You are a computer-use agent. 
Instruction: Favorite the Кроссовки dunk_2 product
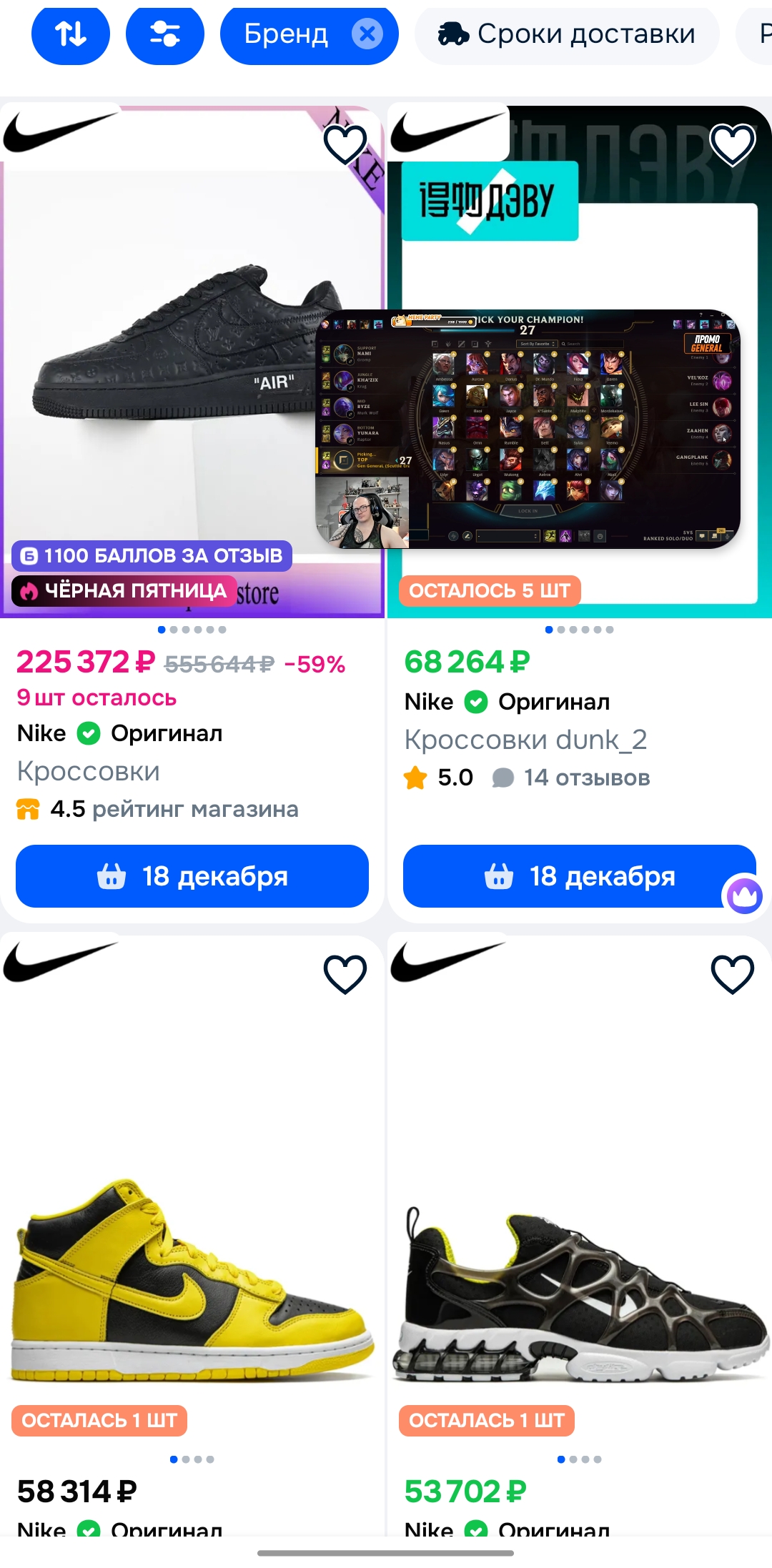point(733,144)
